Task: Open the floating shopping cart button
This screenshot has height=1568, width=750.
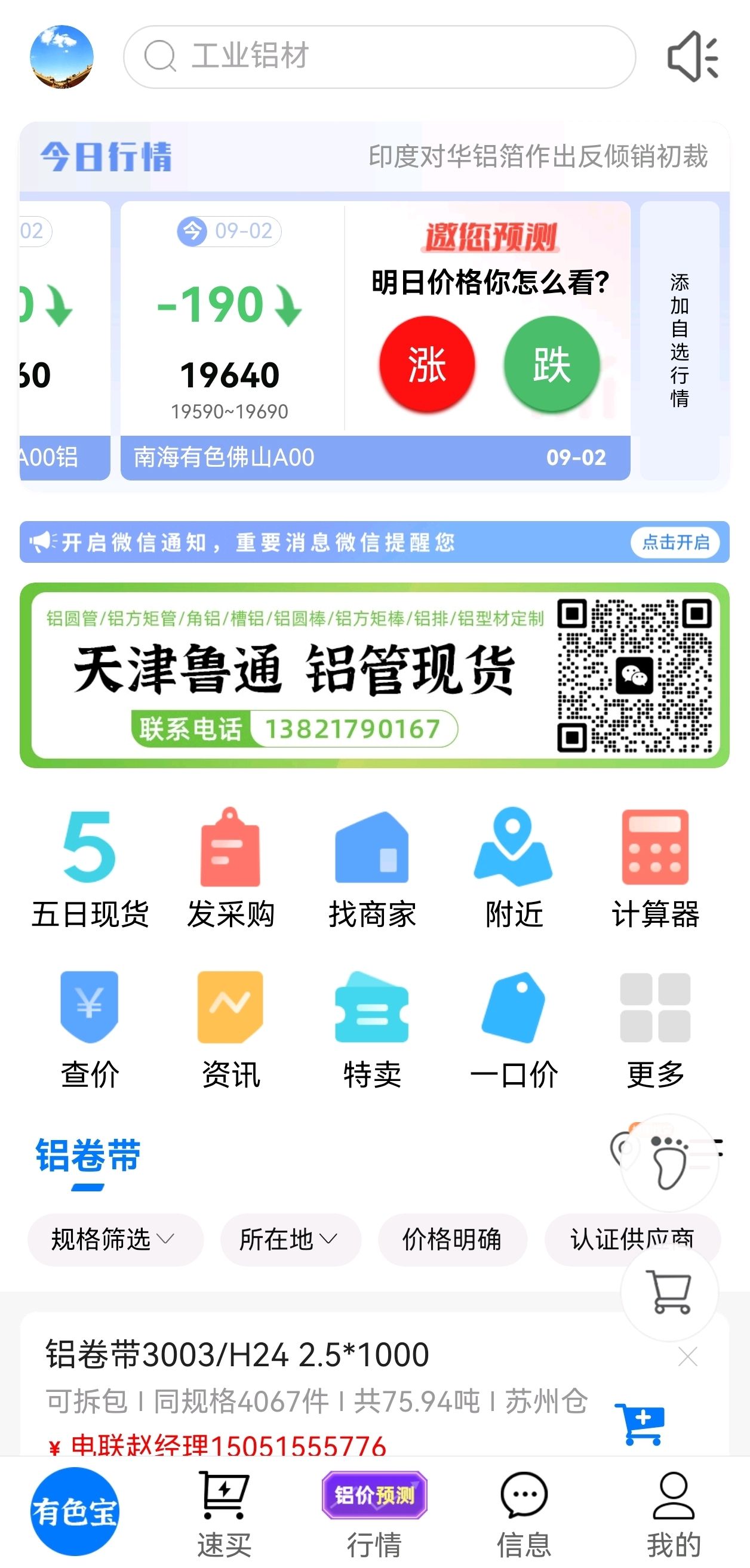Action: tap(669, 1291)
